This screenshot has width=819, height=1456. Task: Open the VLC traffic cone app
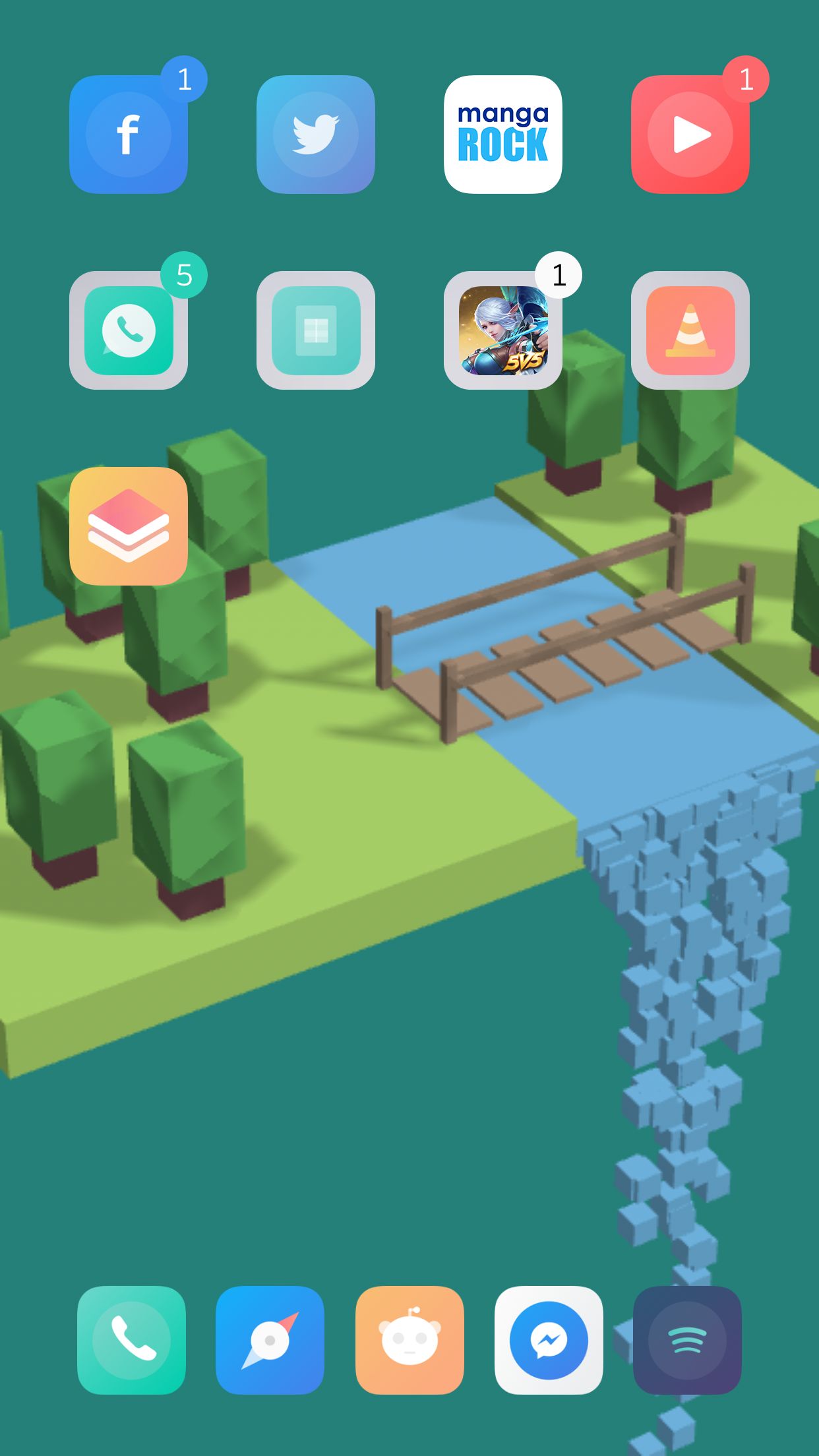[x=690, y=330]
